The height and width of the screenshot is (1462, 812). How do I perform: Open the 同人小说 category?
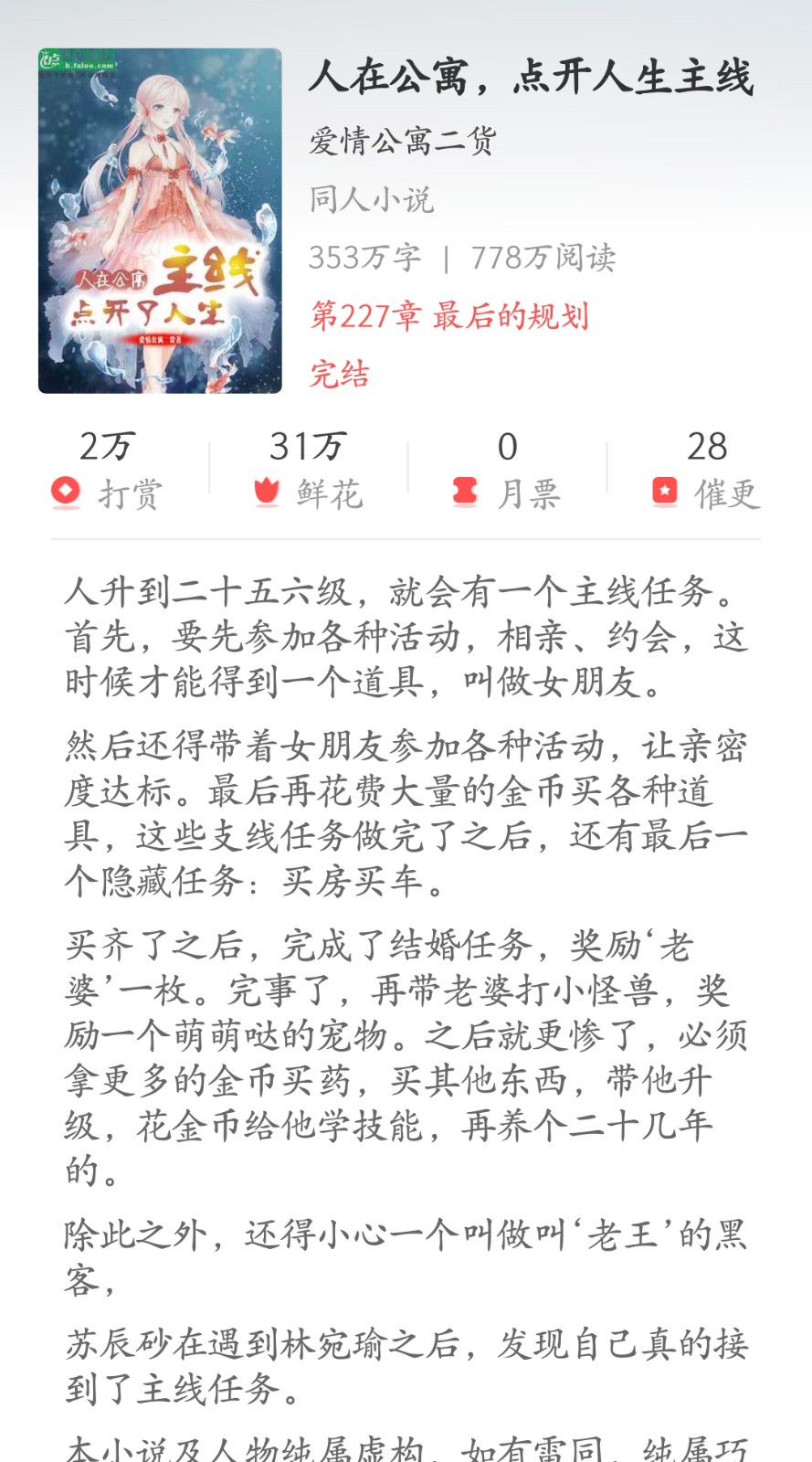click(371, 199)
